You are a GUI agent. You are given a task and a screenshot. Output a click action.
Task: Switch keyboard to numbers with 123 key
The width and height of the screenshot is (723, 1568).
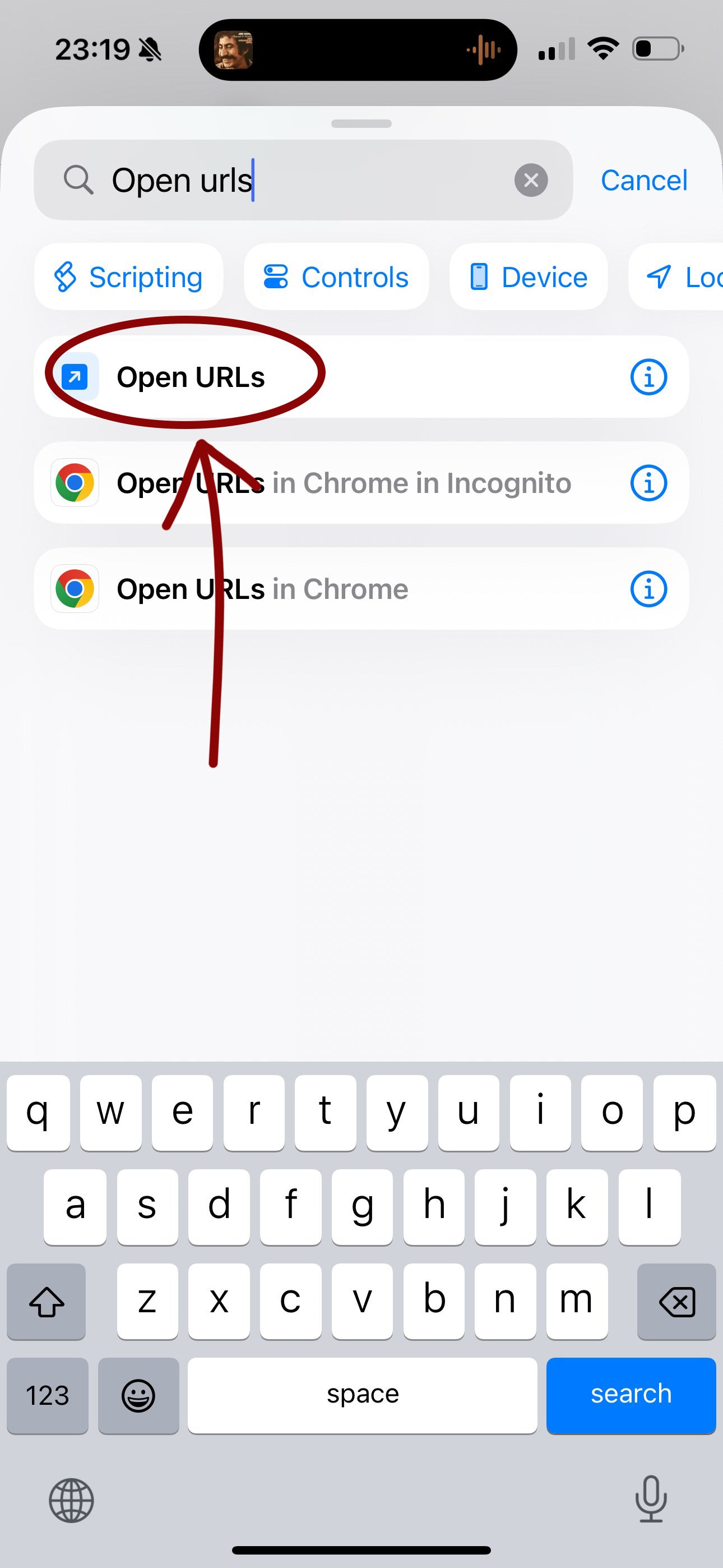point(48,1395)
